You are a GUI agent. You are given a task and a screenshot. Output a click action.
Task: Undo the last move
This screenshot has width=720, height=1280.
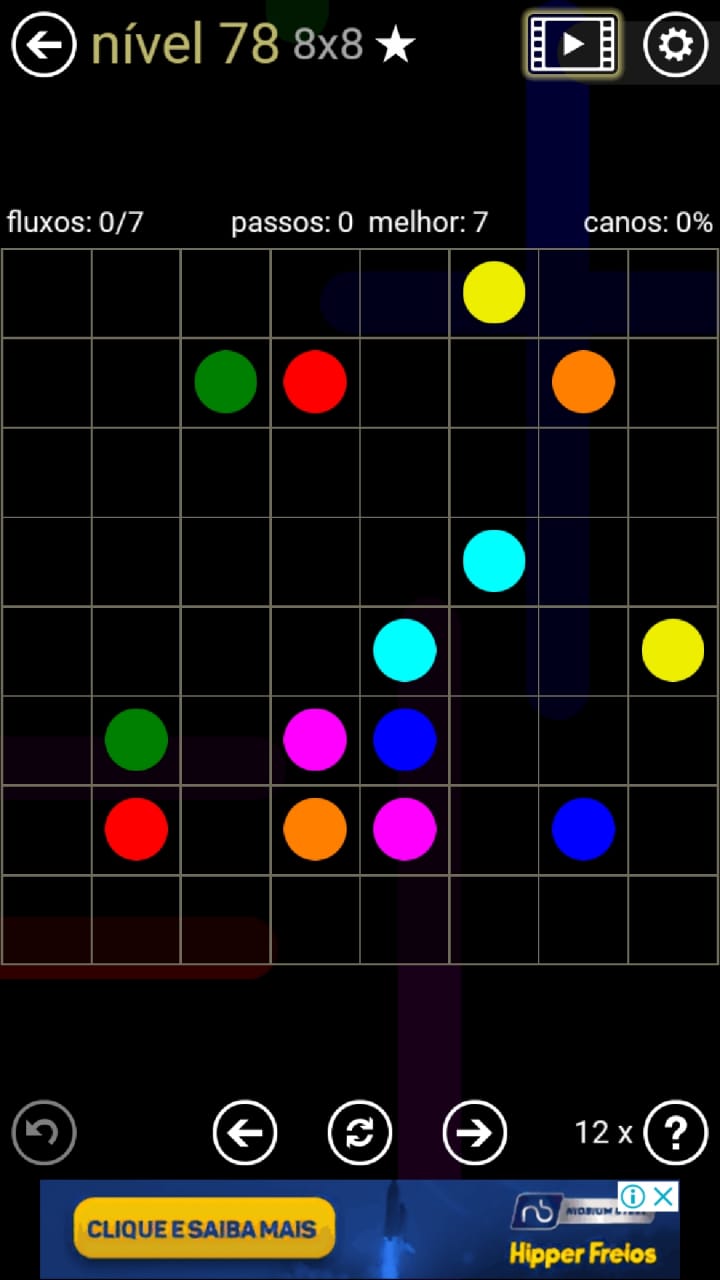point(44,1133)
